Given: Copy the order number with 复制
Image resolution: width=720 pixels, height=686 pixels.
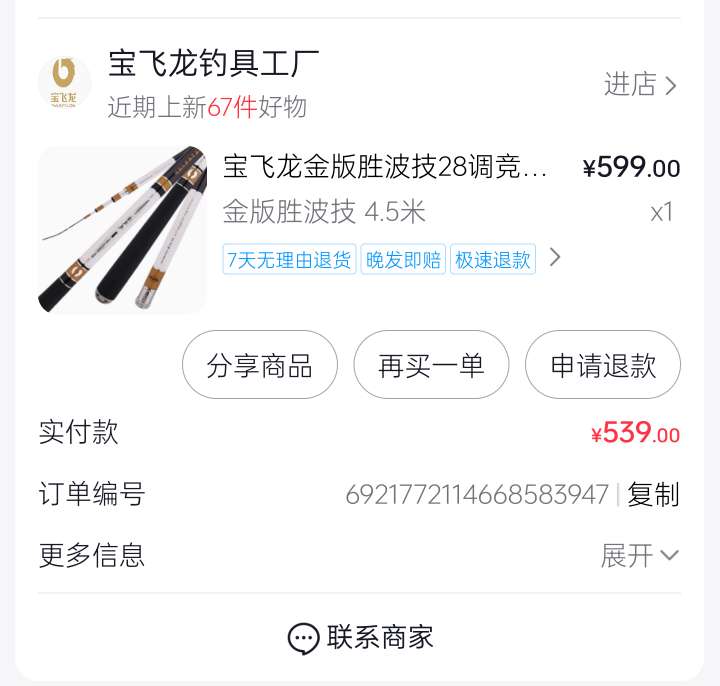Looking at the screenshot, I should point(654,494).
